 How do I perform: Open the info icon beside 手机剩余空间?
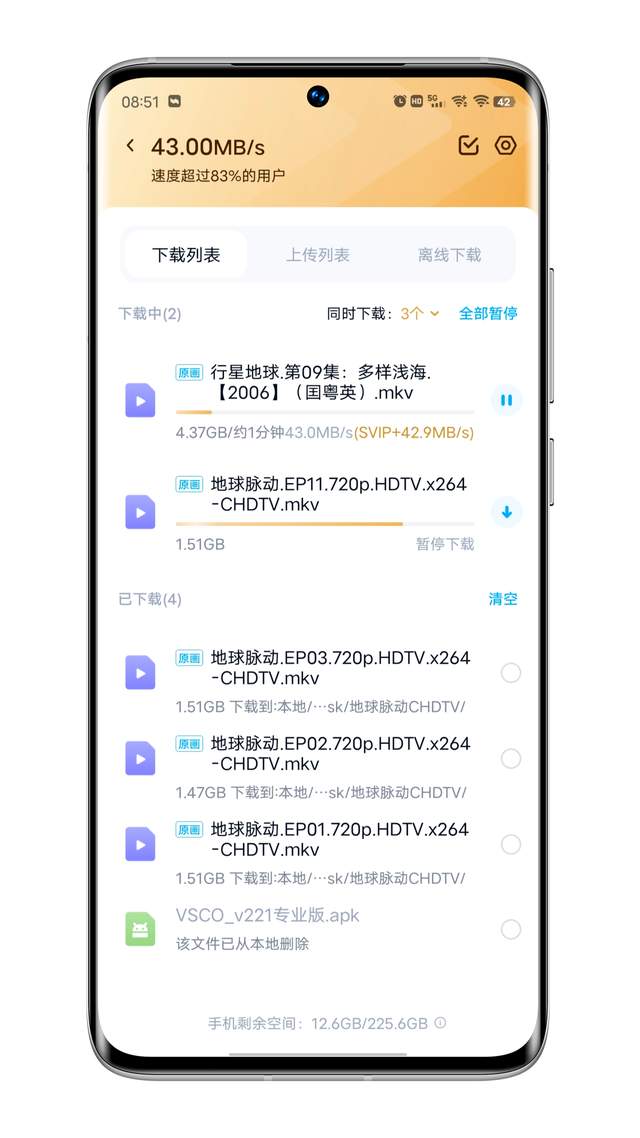(x=441, y=1024)
